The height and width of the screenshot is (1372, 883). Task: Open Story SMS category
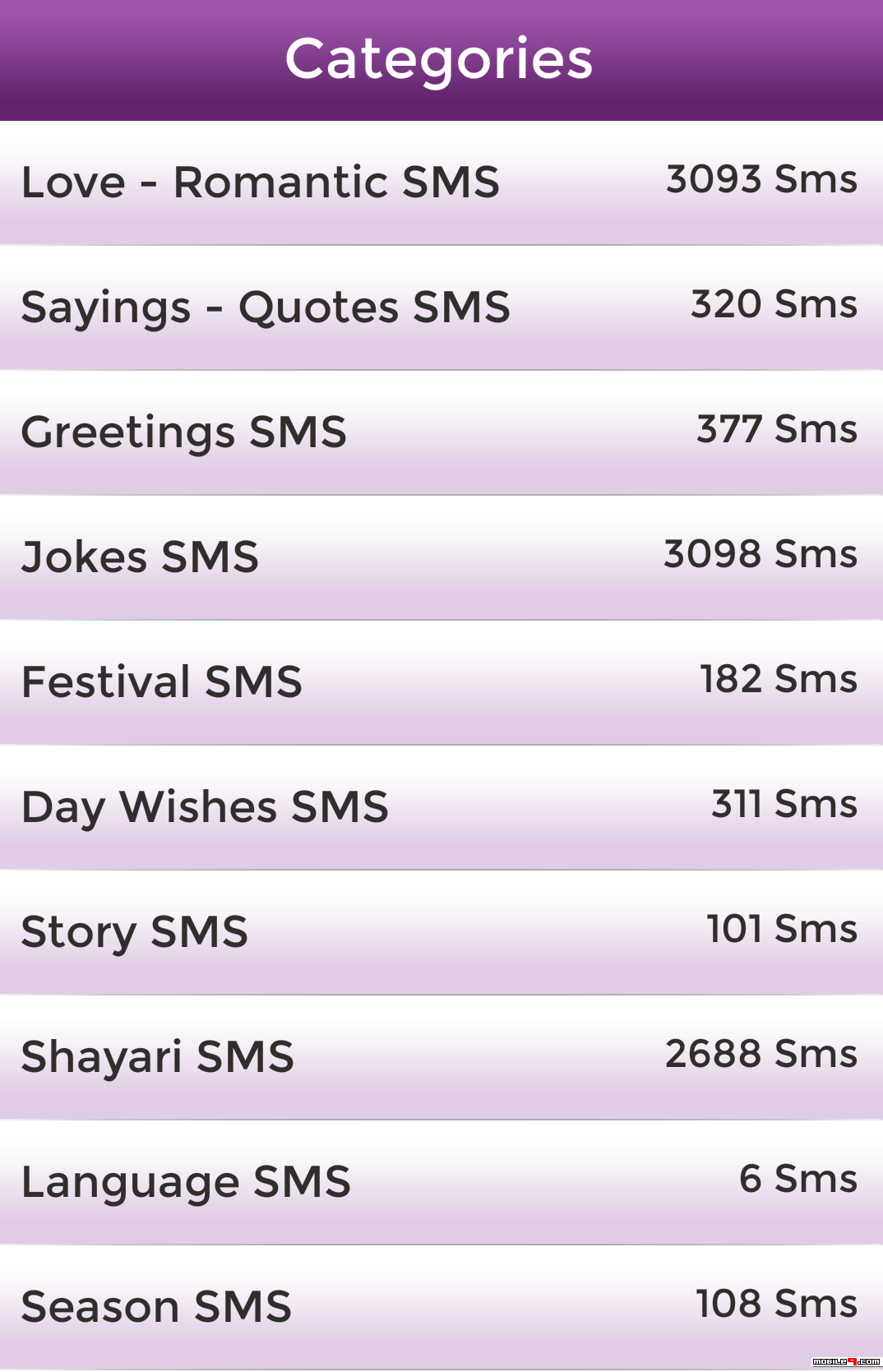coord(441,932)
